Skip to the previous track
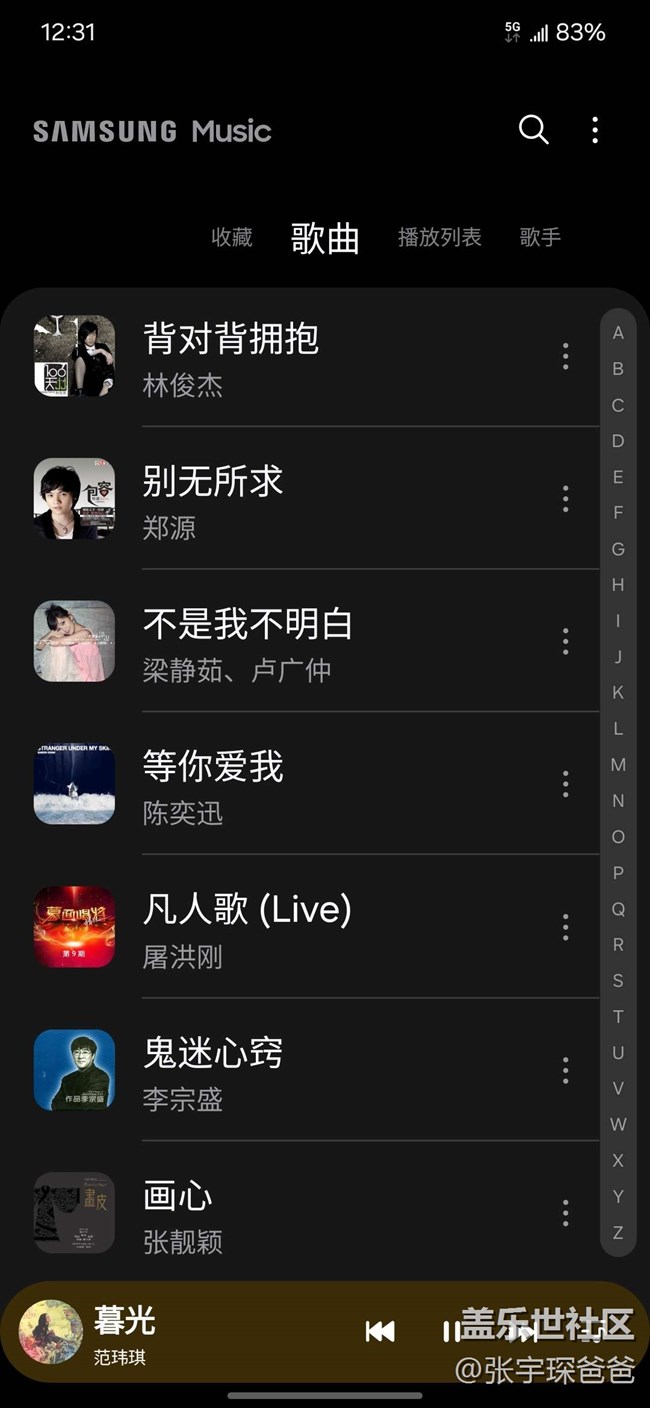The image size is (650, 1408). click(380, 1331)
